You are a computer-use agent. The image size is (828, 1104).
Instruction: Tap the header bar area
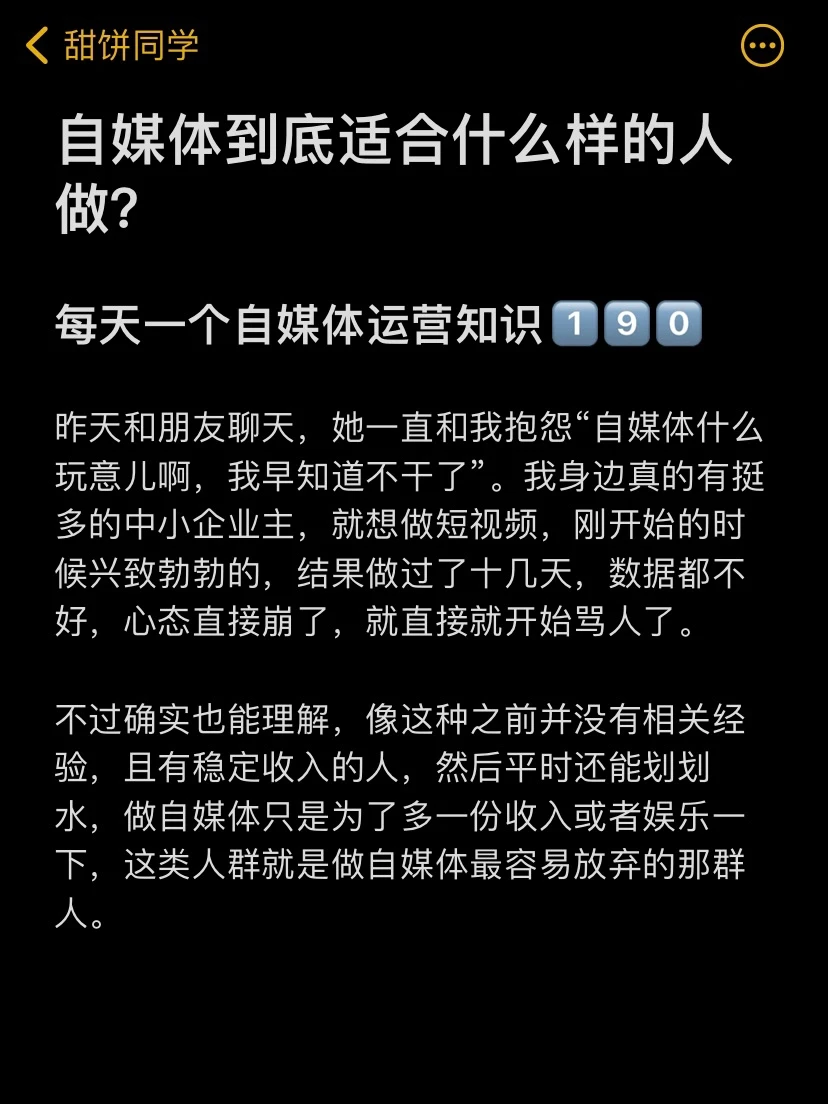414,46
